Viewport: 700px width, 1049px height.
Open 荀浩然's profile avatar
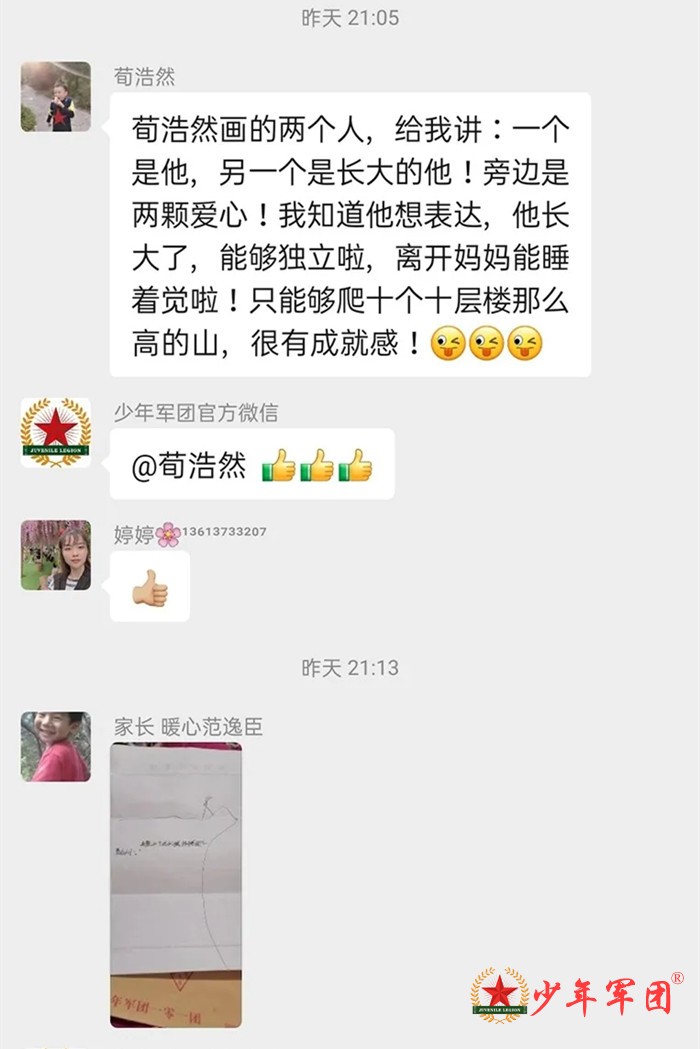pyautogui.click(x=56, y=97)
